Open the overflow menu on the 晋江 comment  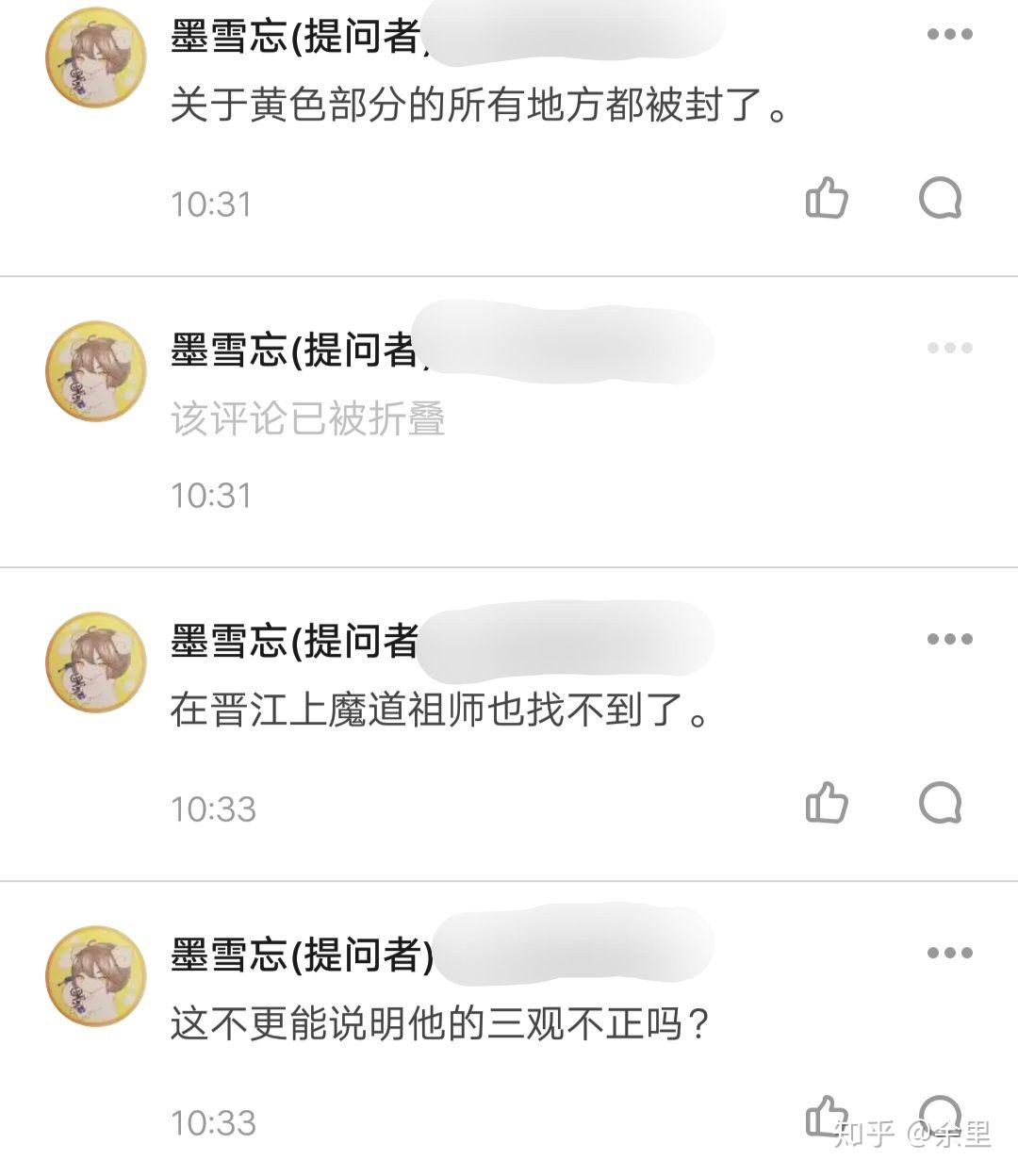click(948, 639)
